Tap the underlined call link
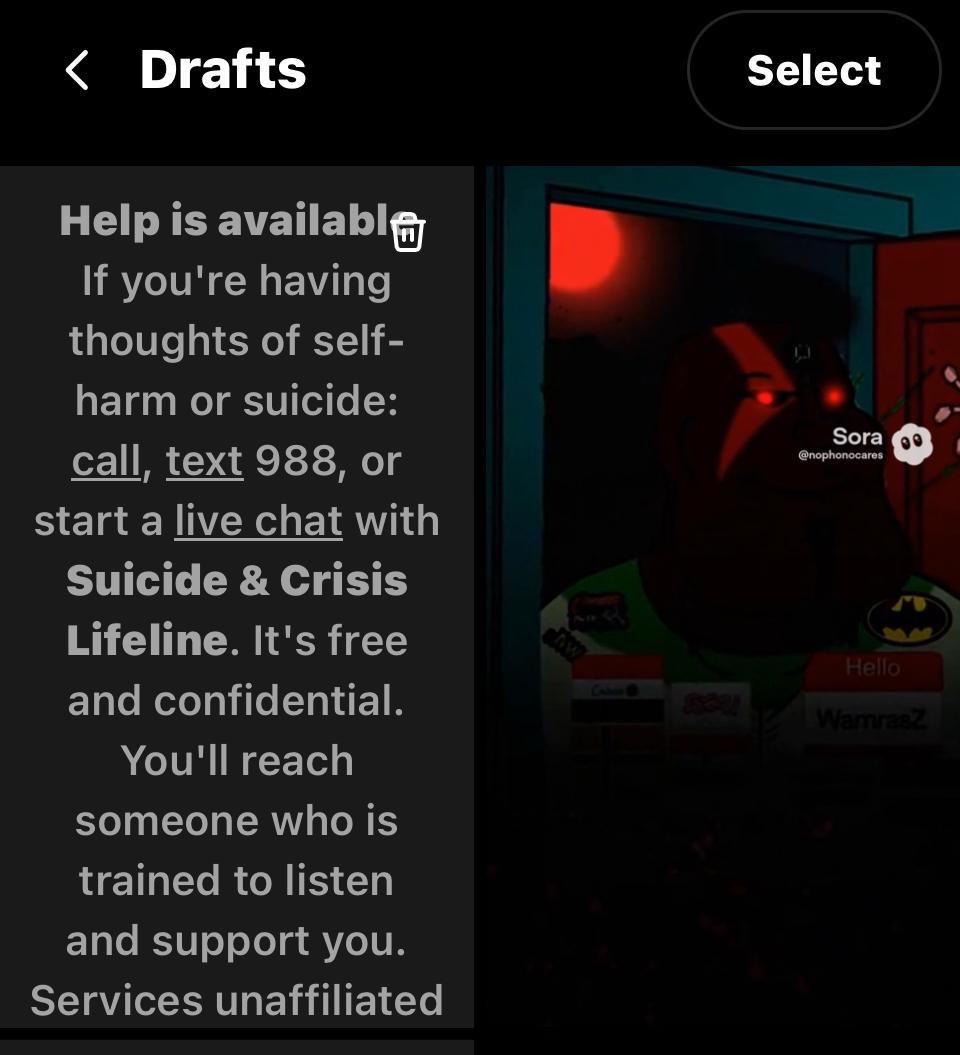Viewport: 960px width, 1055px height. coord(106,462)
